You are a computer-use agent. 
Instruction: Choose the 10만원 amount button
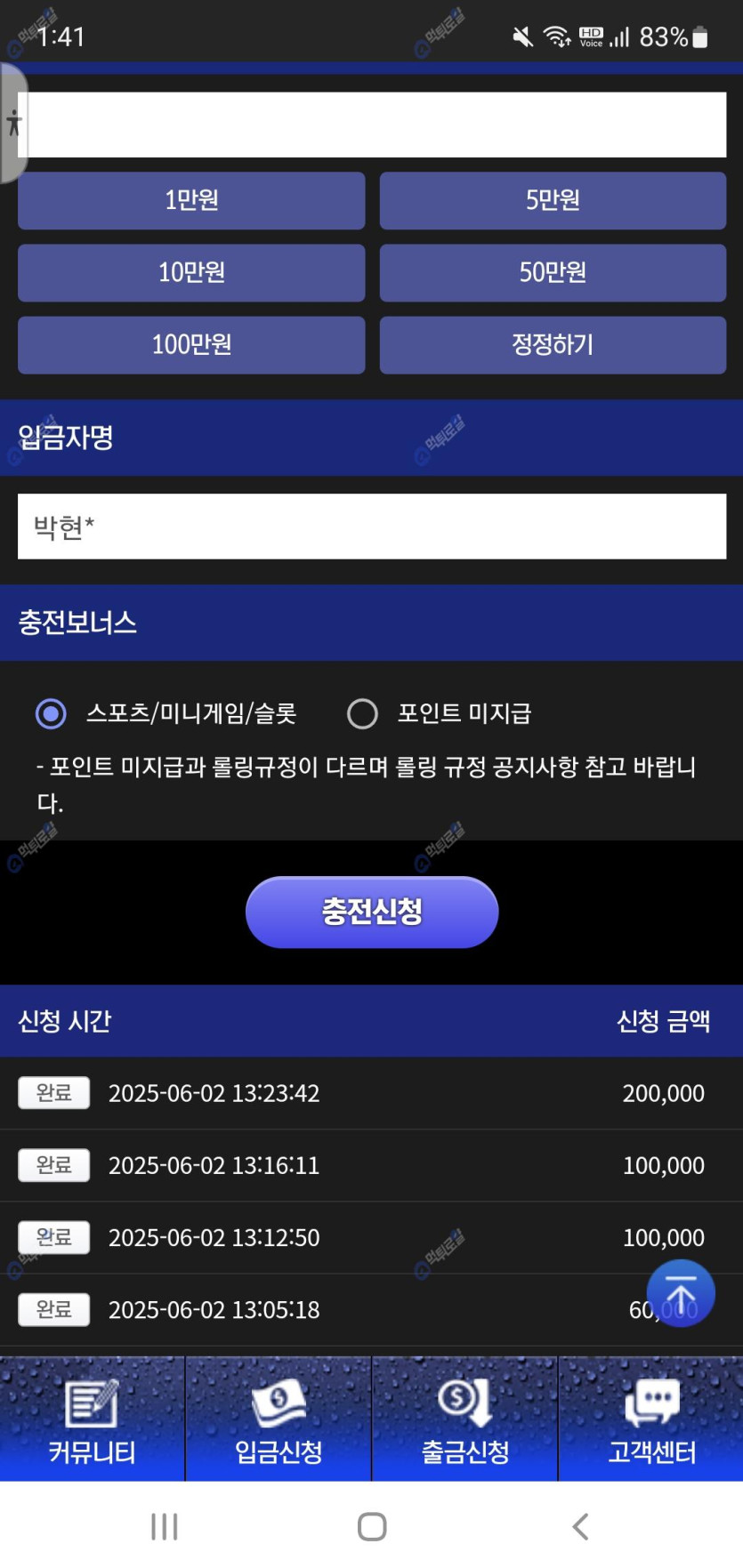click(x=191, y=272)
